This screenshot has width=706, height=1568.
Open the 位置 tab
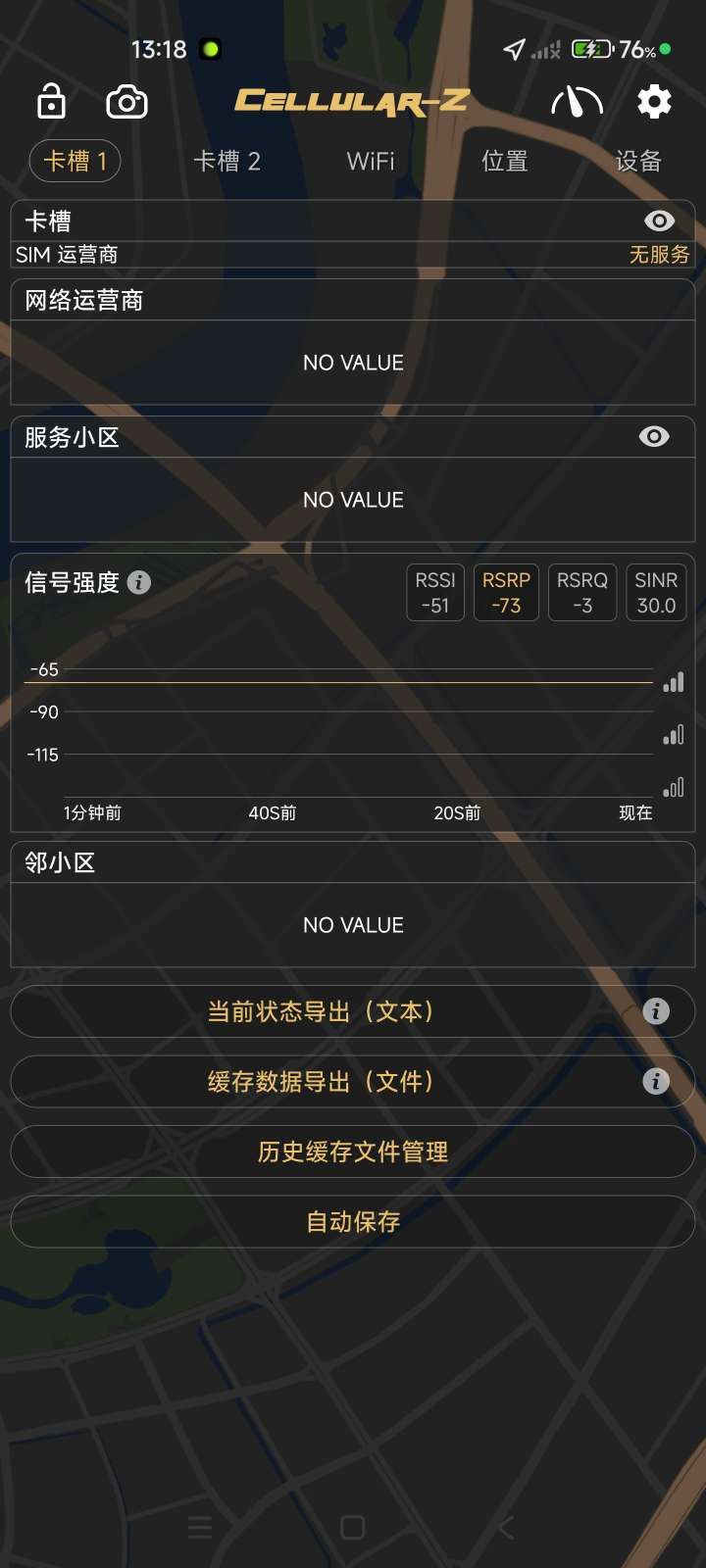tap(505, 161)
